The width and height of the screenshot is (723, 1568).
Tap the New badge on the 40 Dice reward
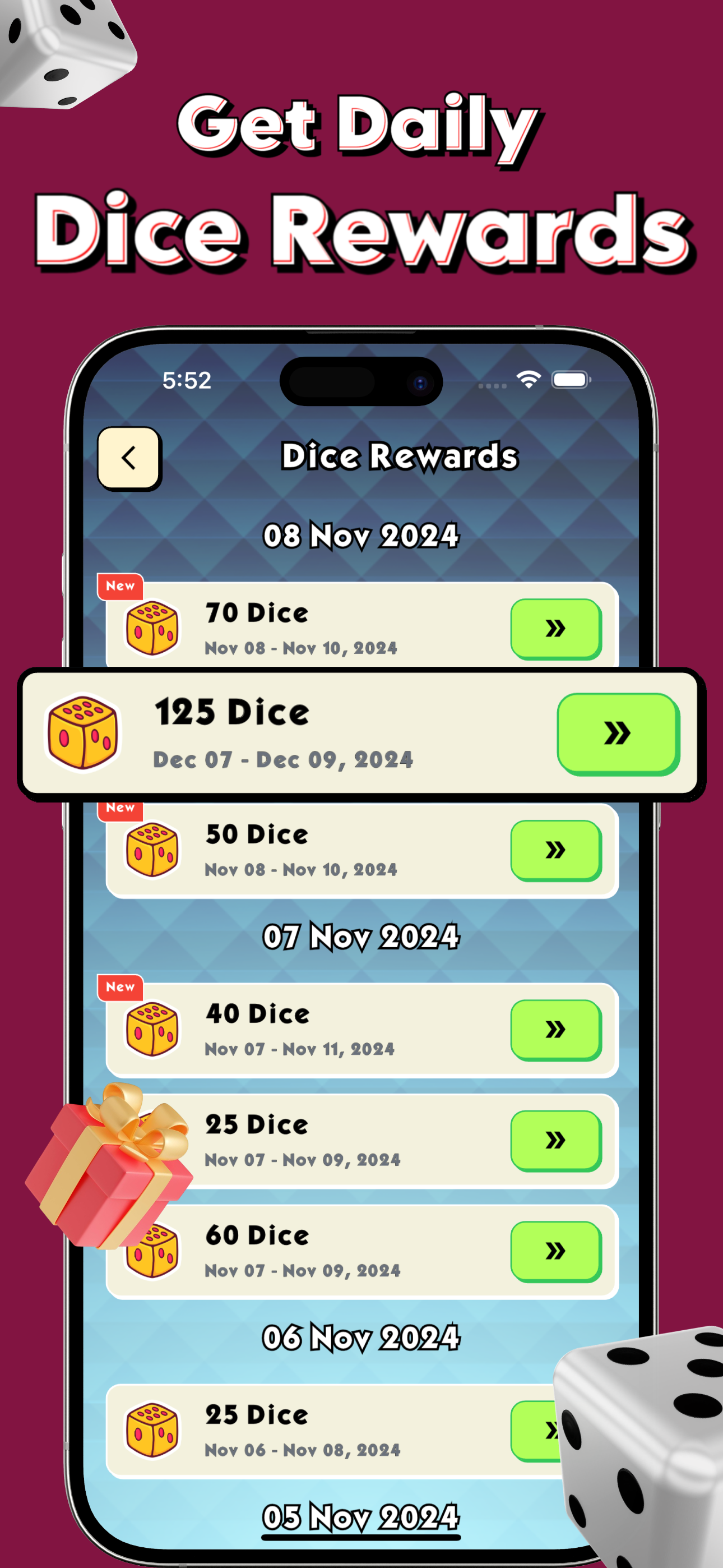[120, 988]
